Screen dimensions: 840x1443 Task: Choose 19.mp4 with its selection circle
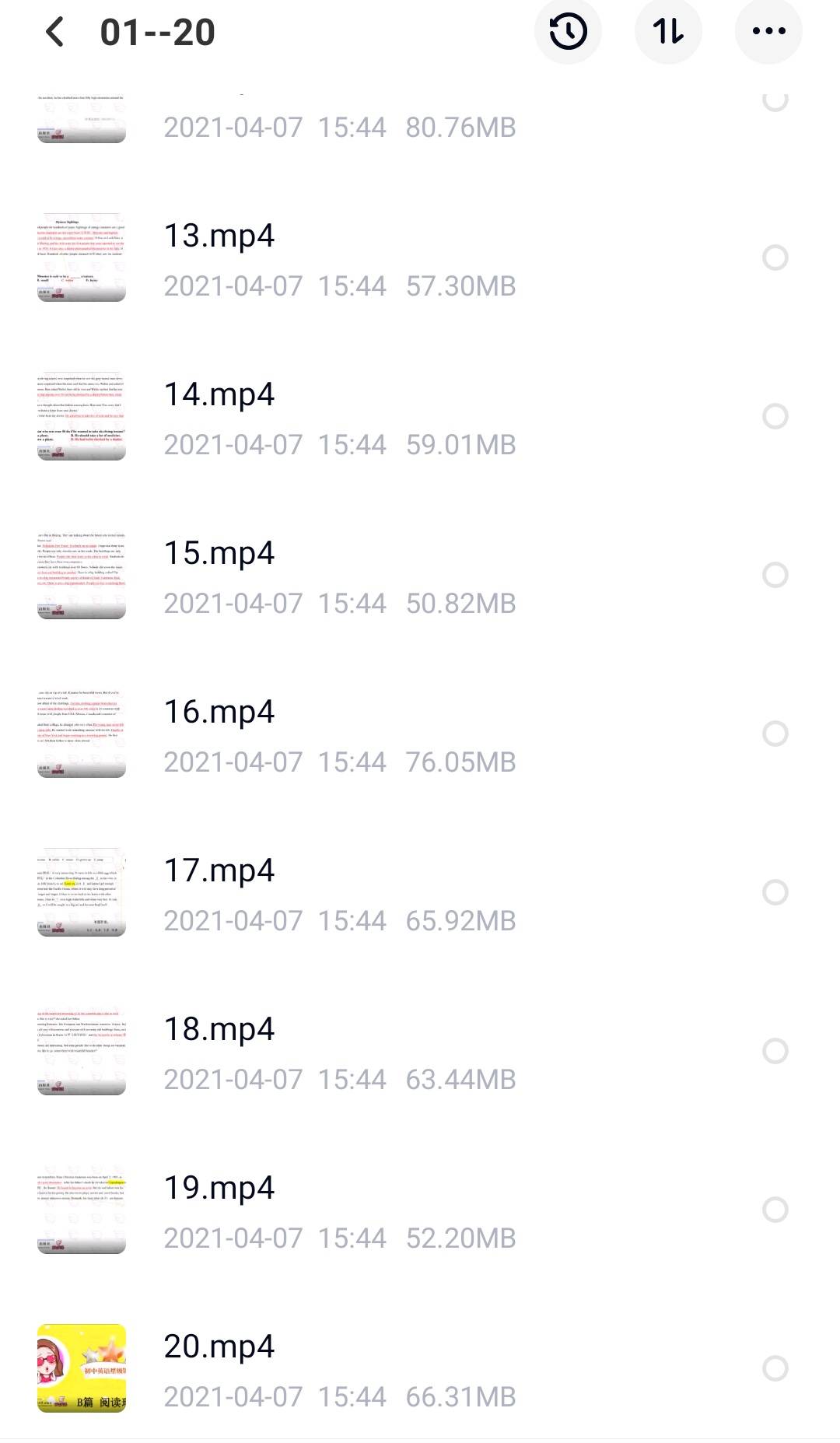[775, 1210]
